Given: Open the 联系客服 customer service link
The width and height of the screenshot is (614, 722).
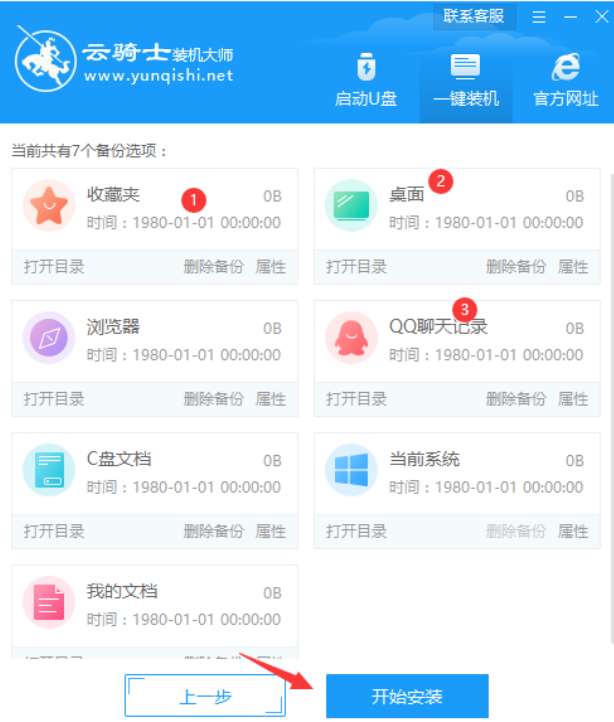Looking at the screenshot, I should [x=473, y=16].
